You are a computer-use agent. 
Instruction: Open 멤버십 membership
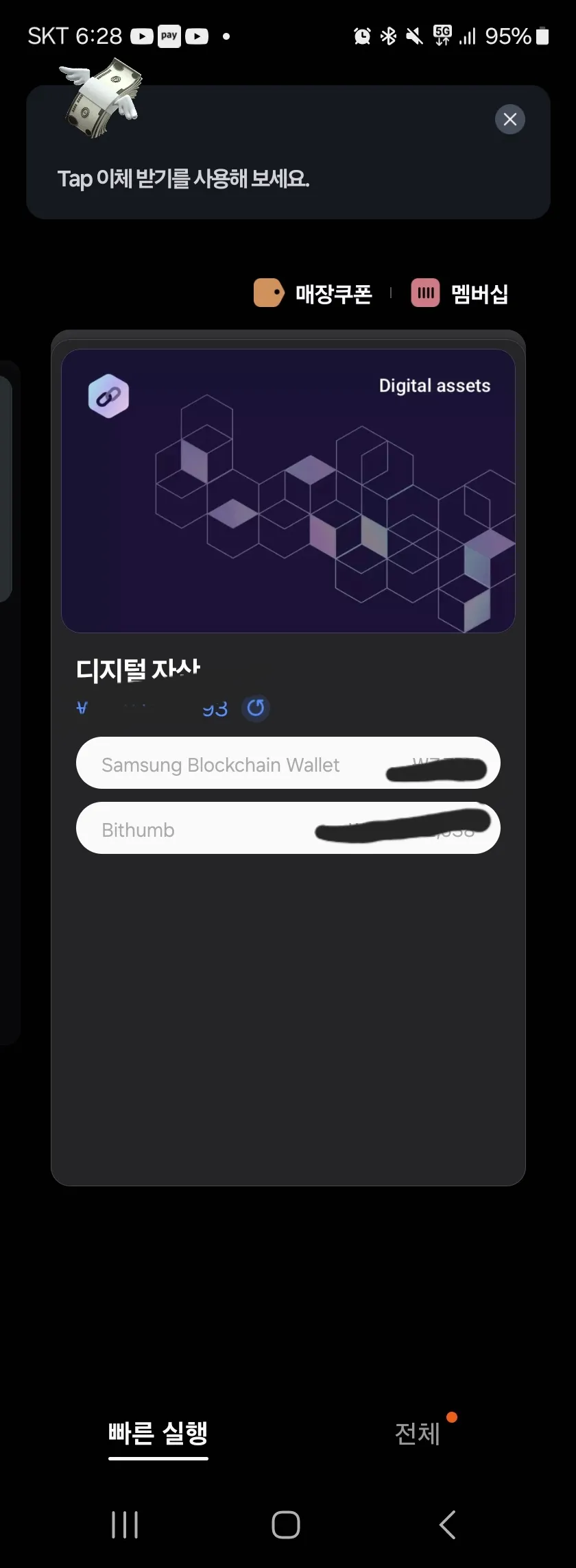(x=459, y=293)
